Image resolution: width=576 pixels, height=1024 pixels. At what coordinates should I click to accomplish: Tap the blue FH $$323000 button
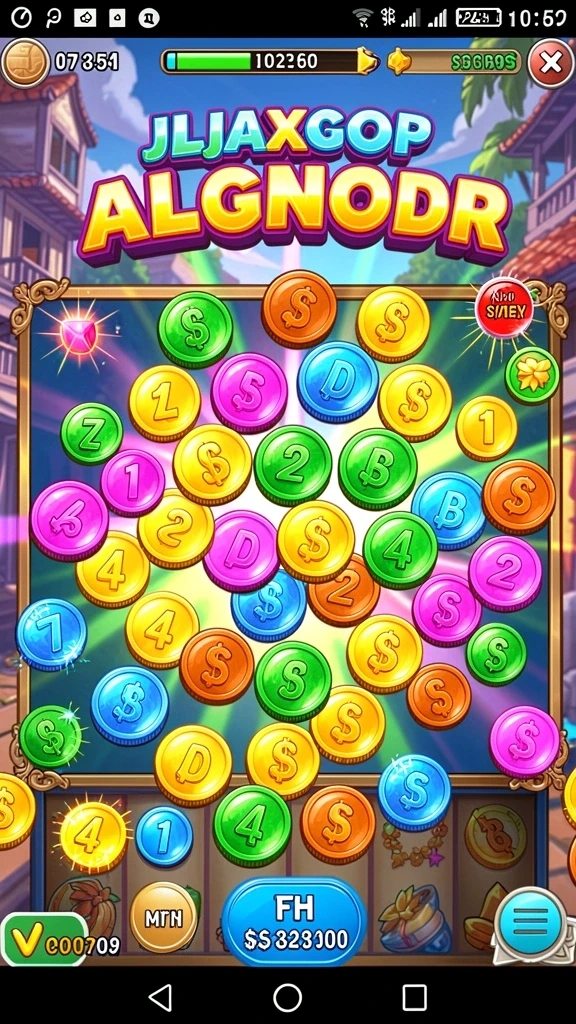tap(293, 921)
